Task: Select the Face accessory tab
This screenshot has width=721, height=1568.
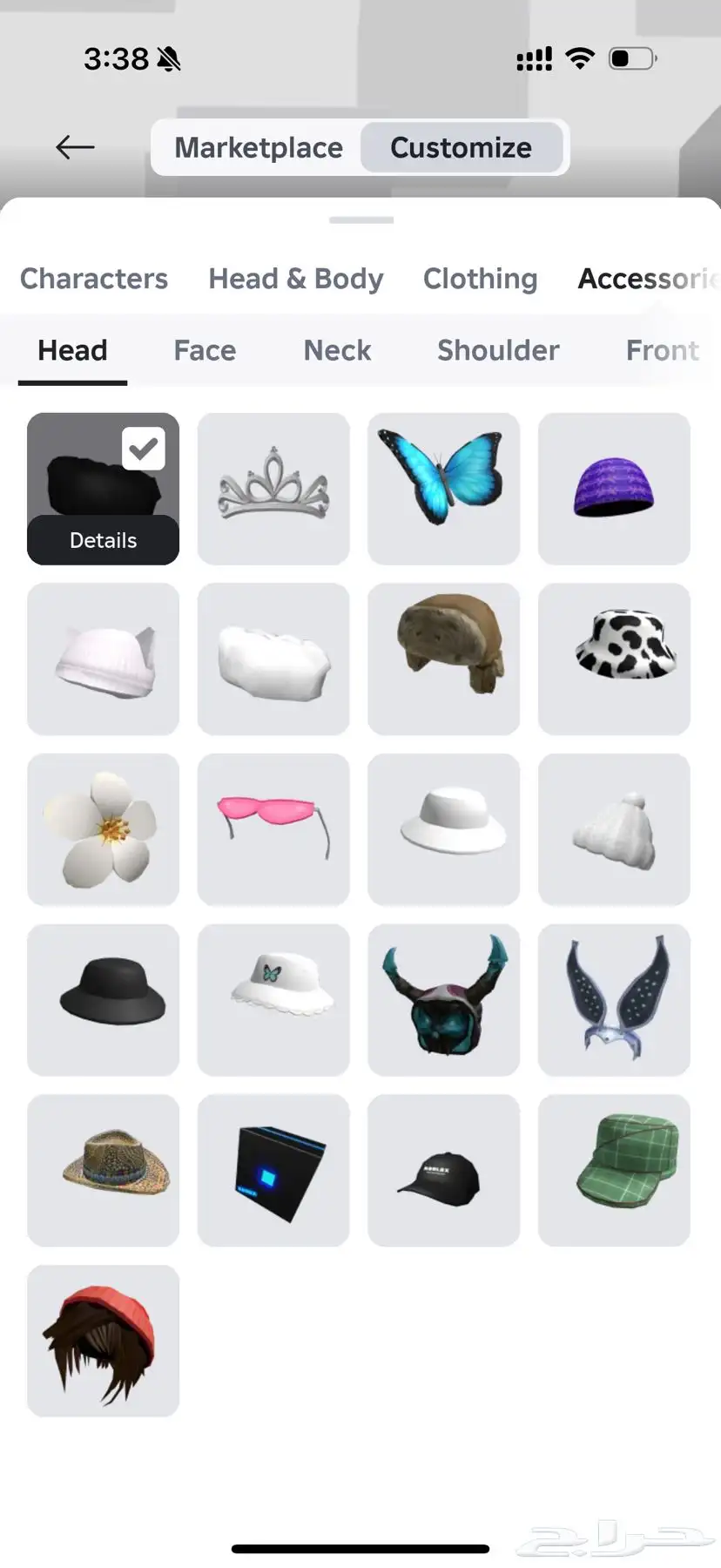Action: pos(205,350)
